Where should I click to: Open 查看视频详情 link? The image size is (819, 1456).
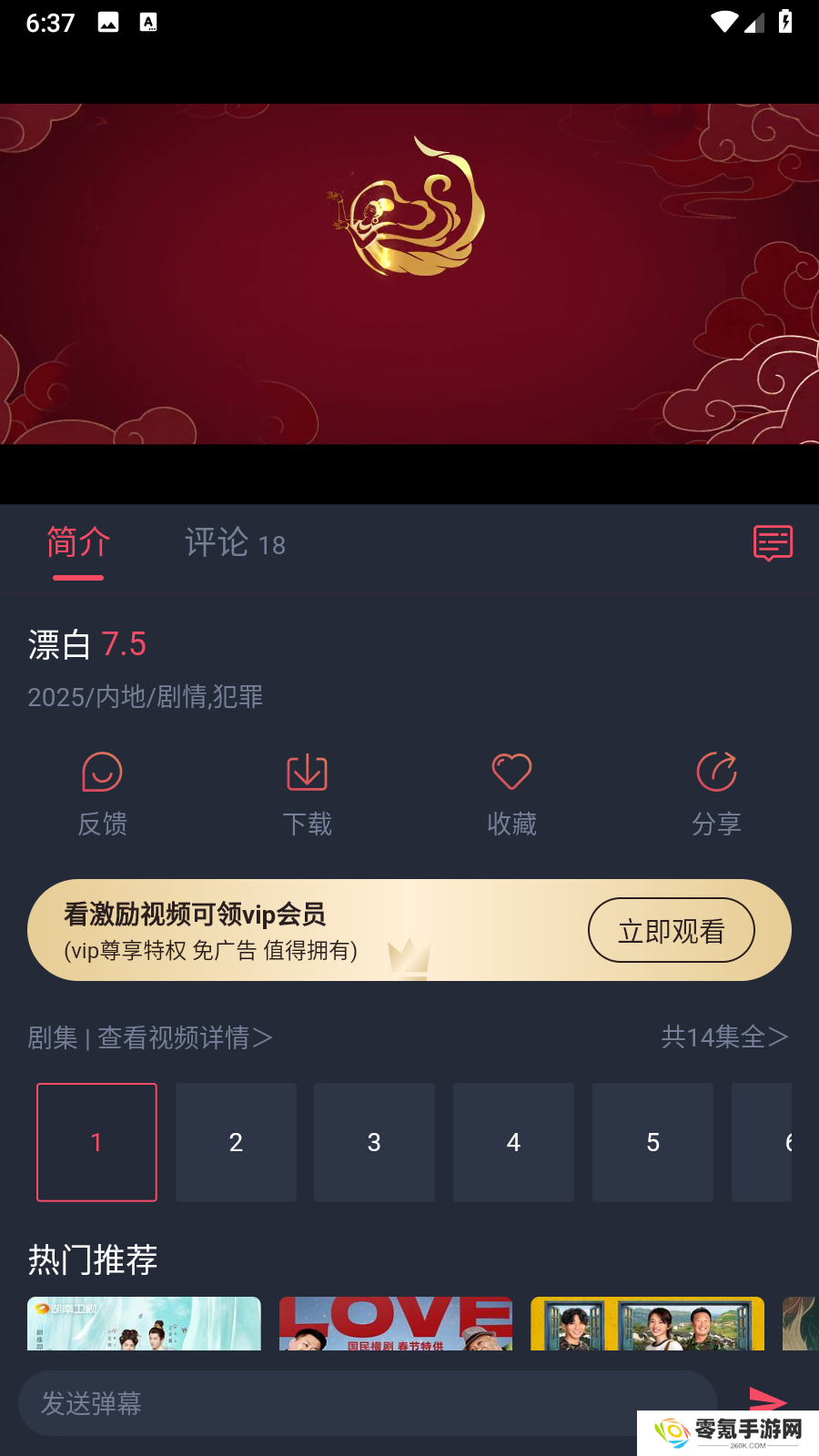pyautogui.click(x=185, y=1037)
